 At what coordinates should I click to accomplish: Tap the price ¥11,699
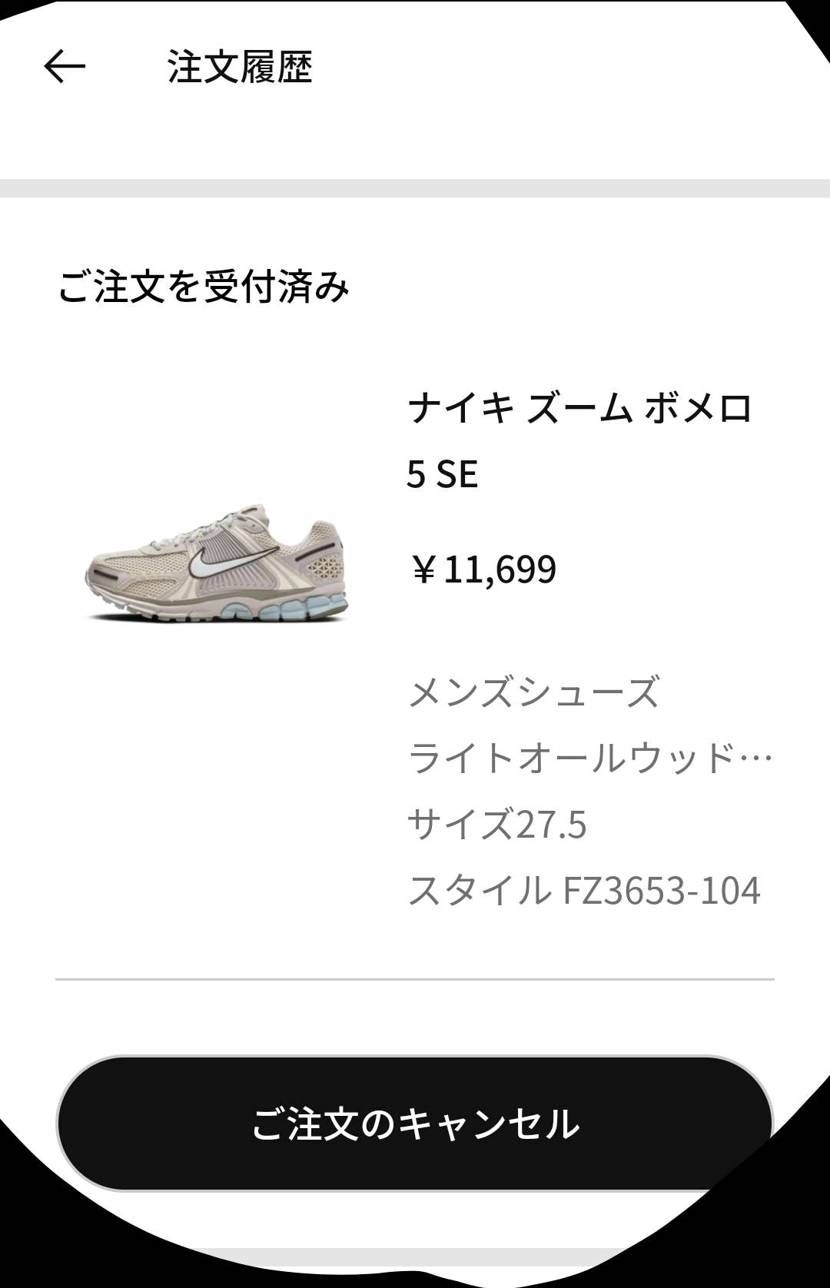[x=484, y=568]
